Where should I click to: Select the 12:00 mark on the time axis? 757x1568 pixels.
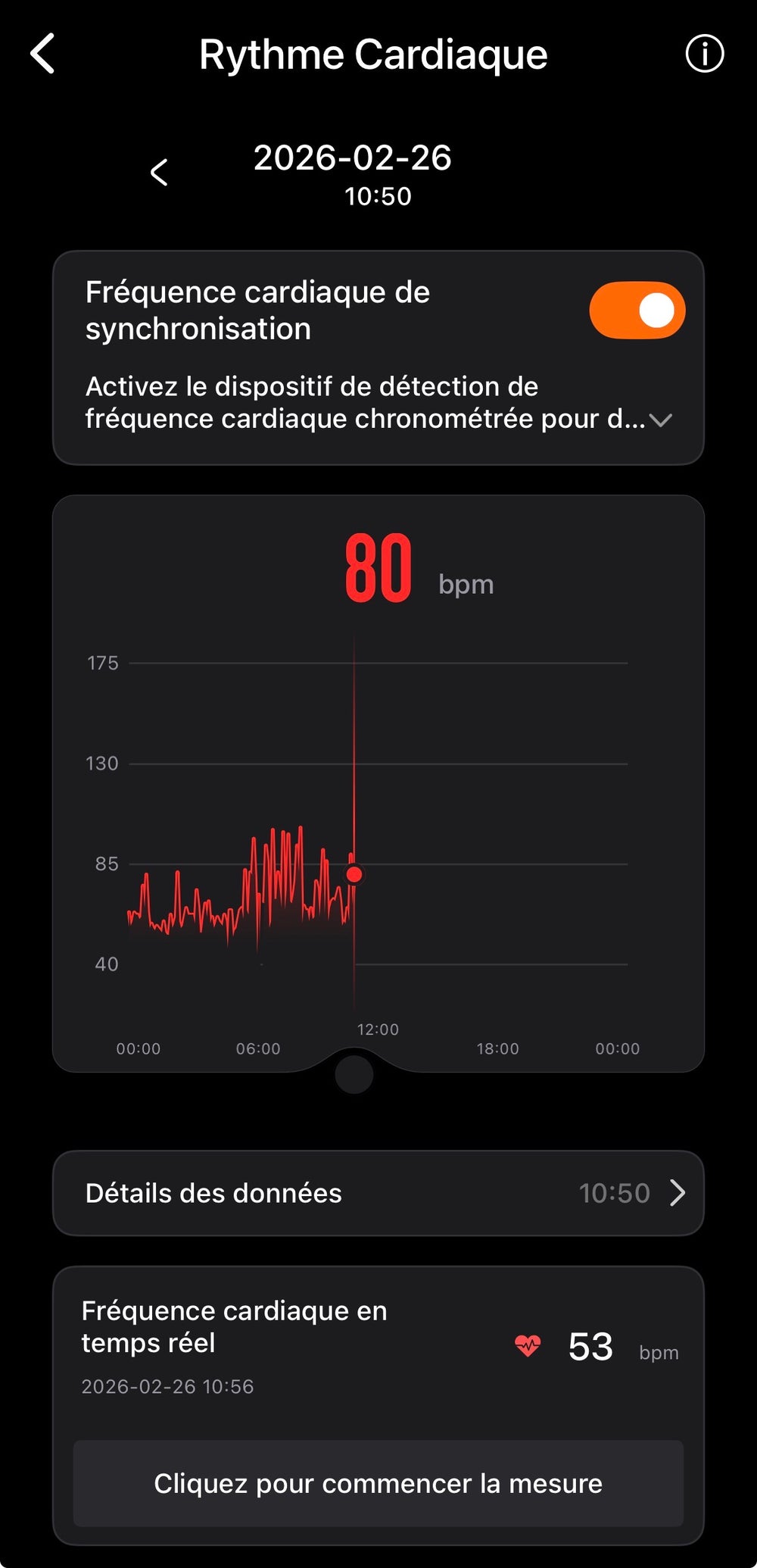pos(378,1029)
